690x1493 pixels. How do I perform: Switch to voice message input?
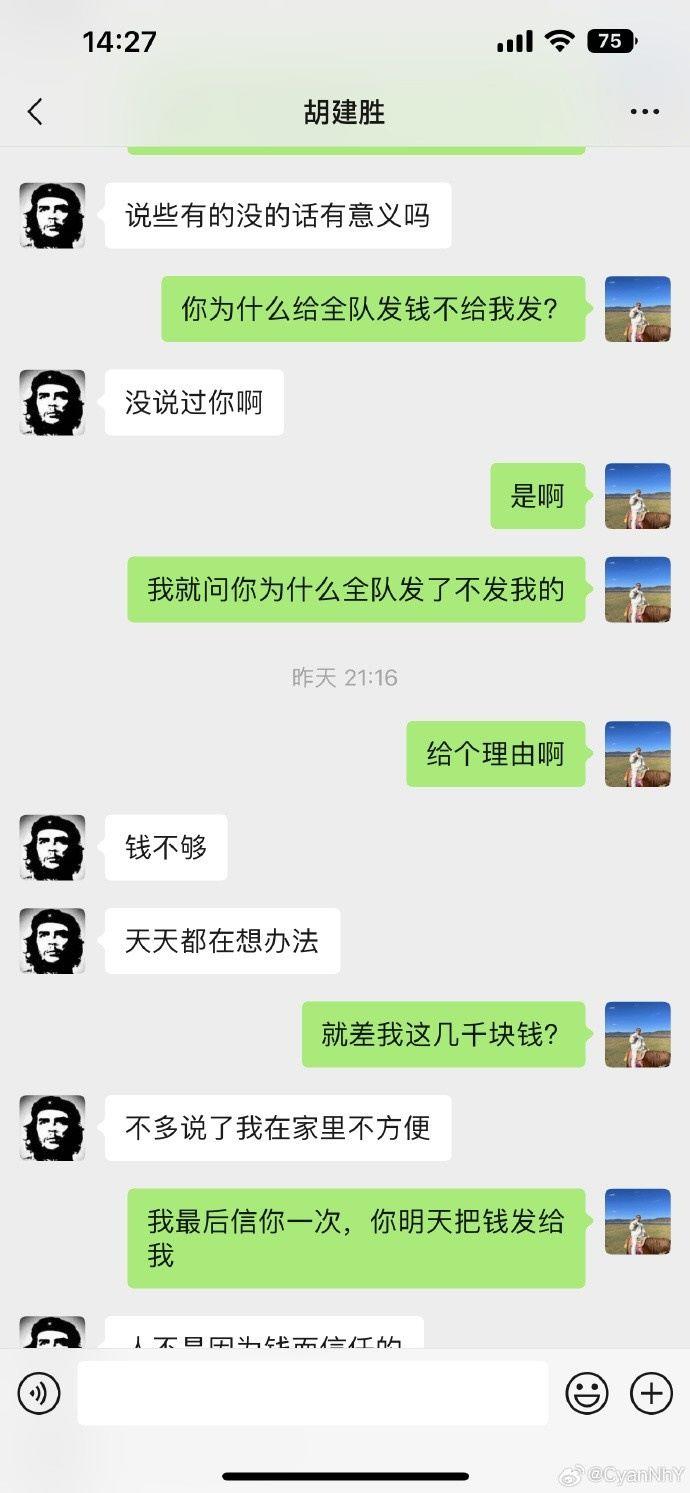(39, 1392)
